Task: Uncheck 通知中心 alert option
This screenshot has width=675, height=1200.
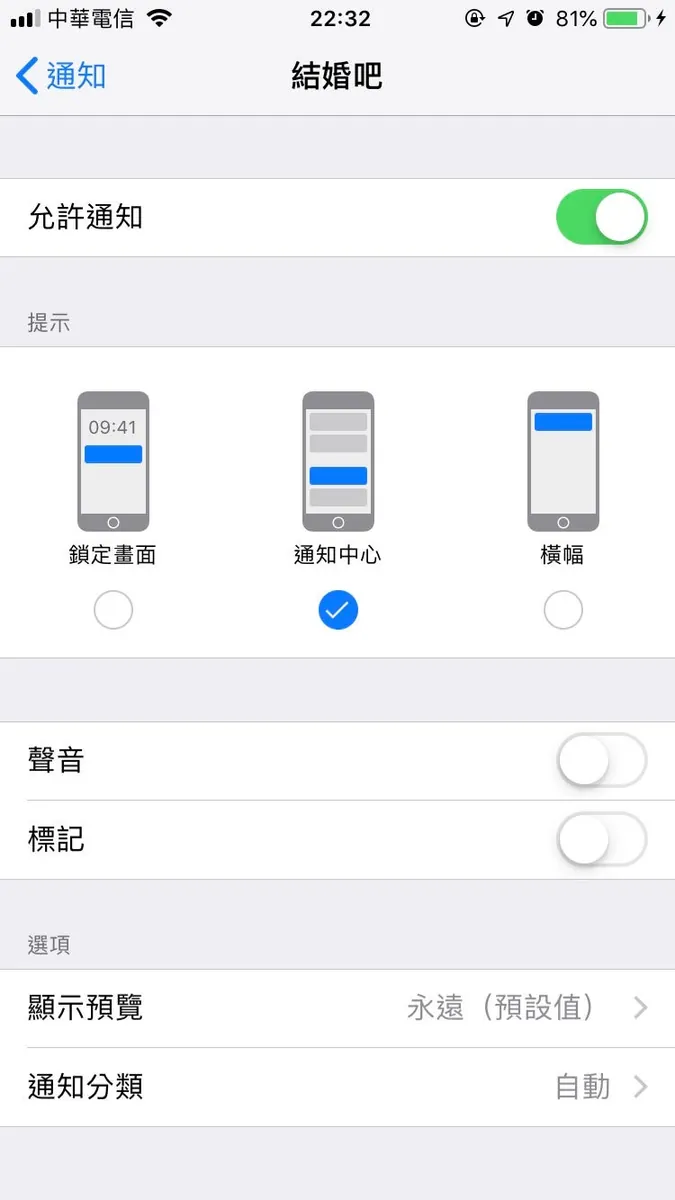Action: click(338, 610)
